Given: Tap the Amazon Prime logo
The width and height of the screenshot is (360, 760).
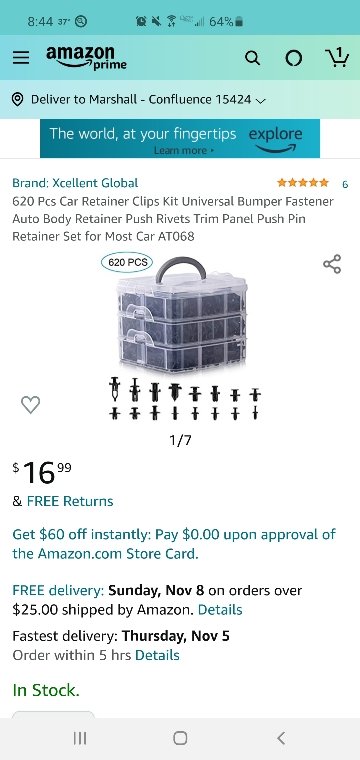Looking at the screenshot, I should click(87, 58).
